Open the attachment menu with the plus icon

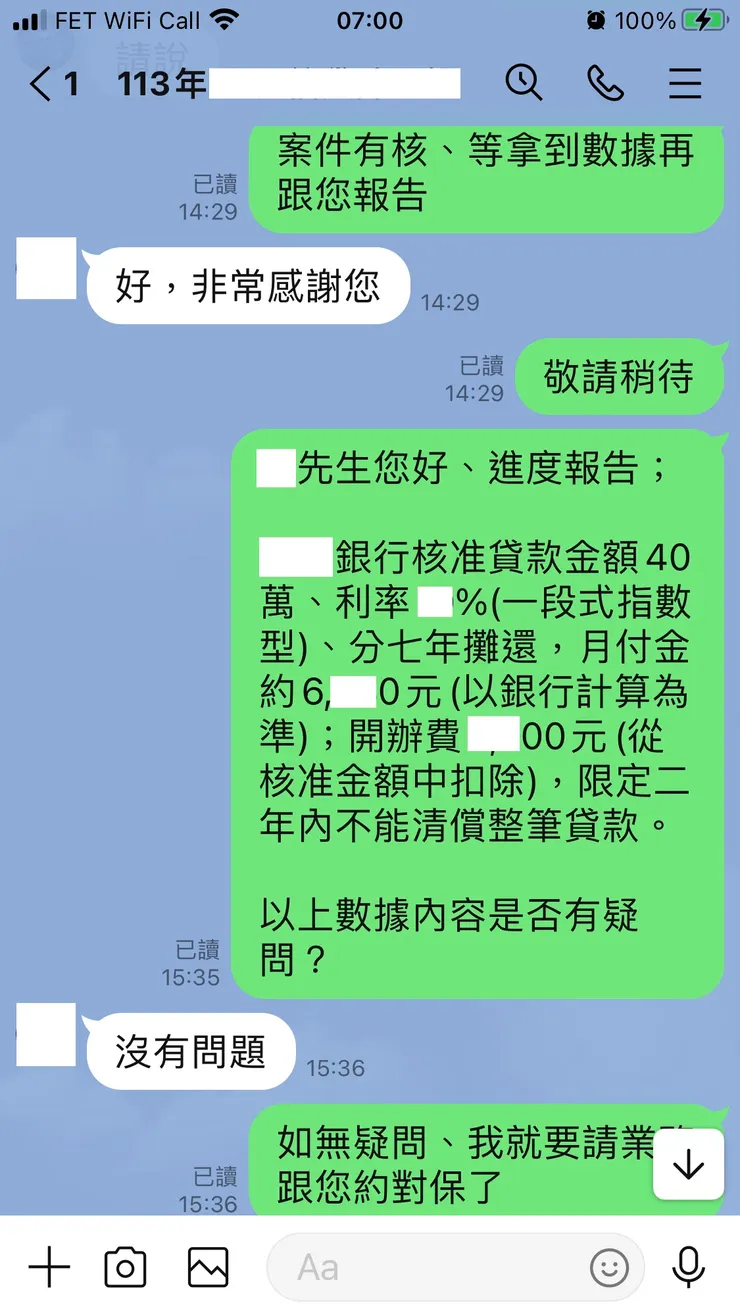coord(48,1267)
